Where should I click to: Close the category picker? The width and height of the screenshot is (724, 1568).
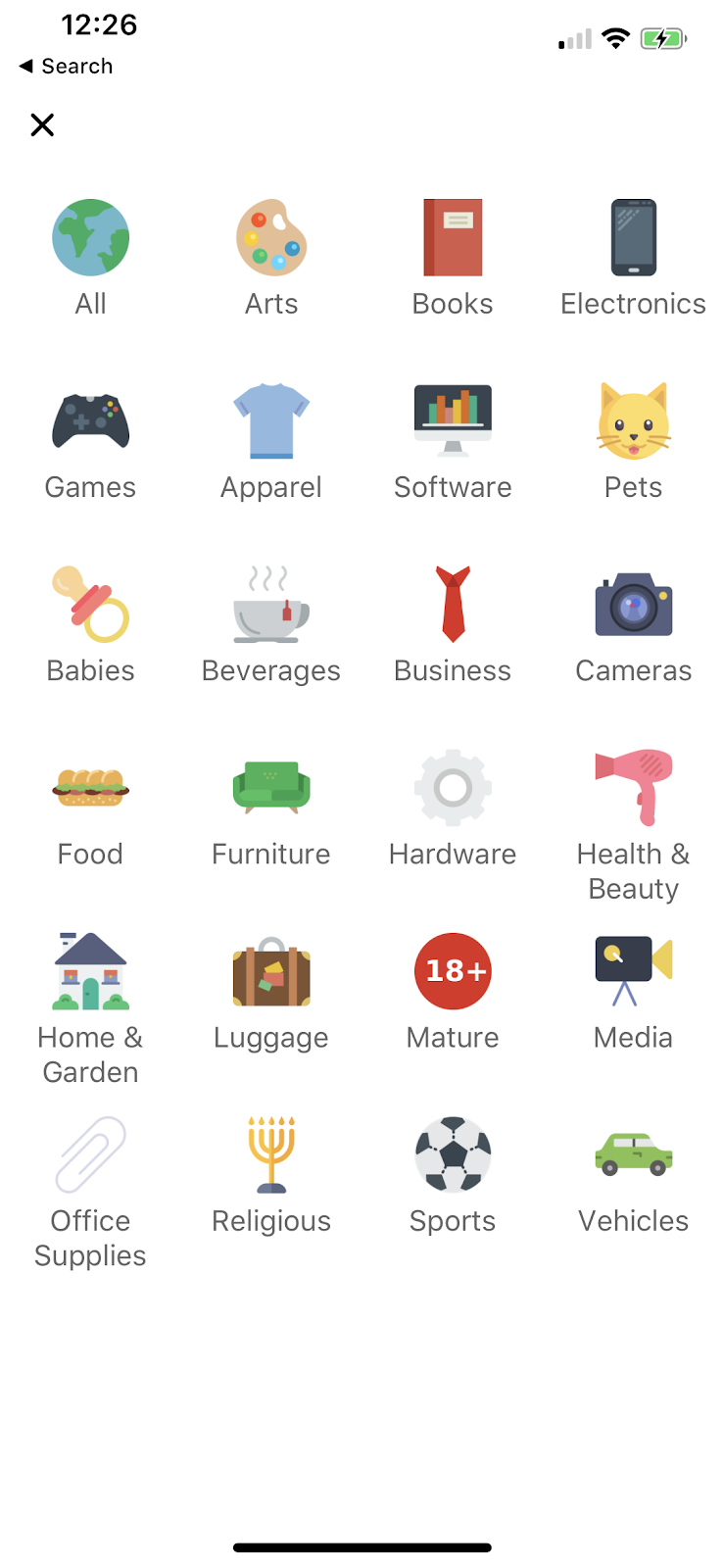click(x=42, y=124)
